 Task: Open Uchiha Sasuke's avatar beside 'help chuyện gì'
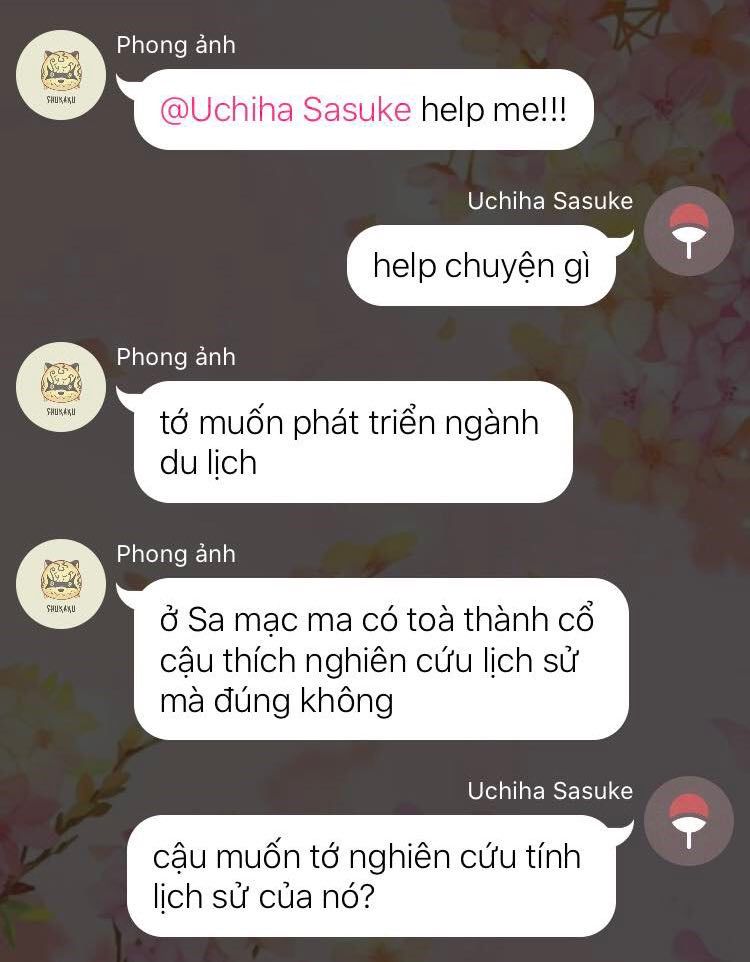(688, 231)
